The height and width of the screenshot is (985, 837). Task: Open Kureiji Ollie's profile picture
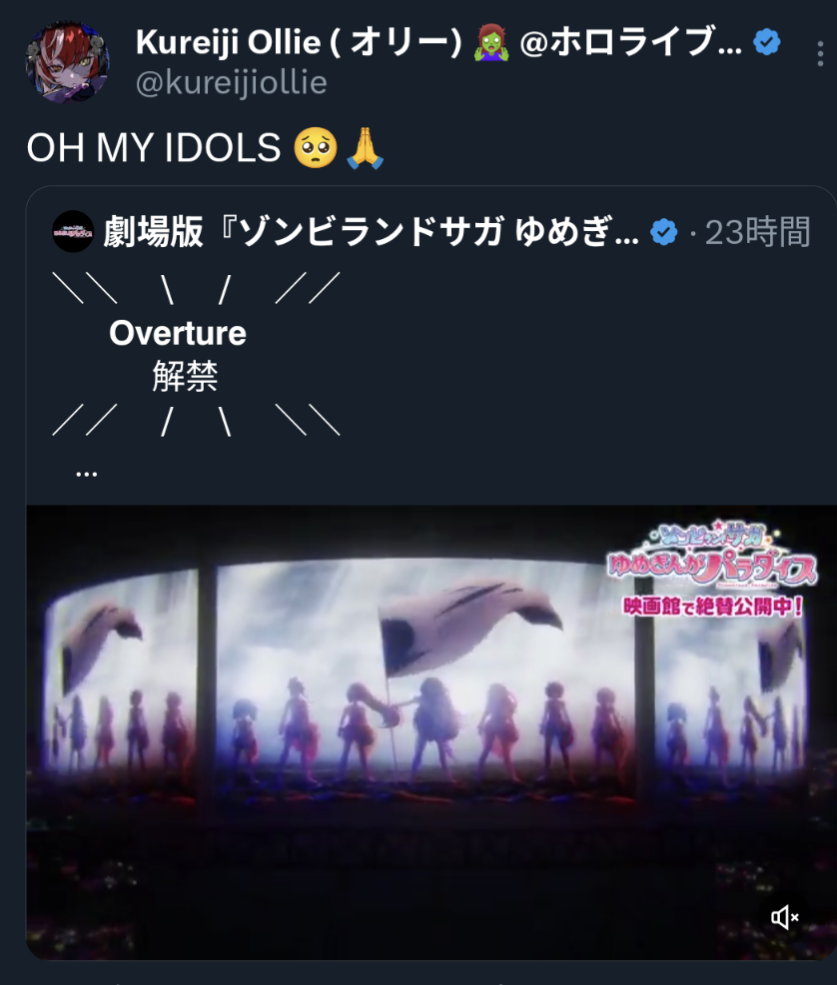tap(68, 61)
